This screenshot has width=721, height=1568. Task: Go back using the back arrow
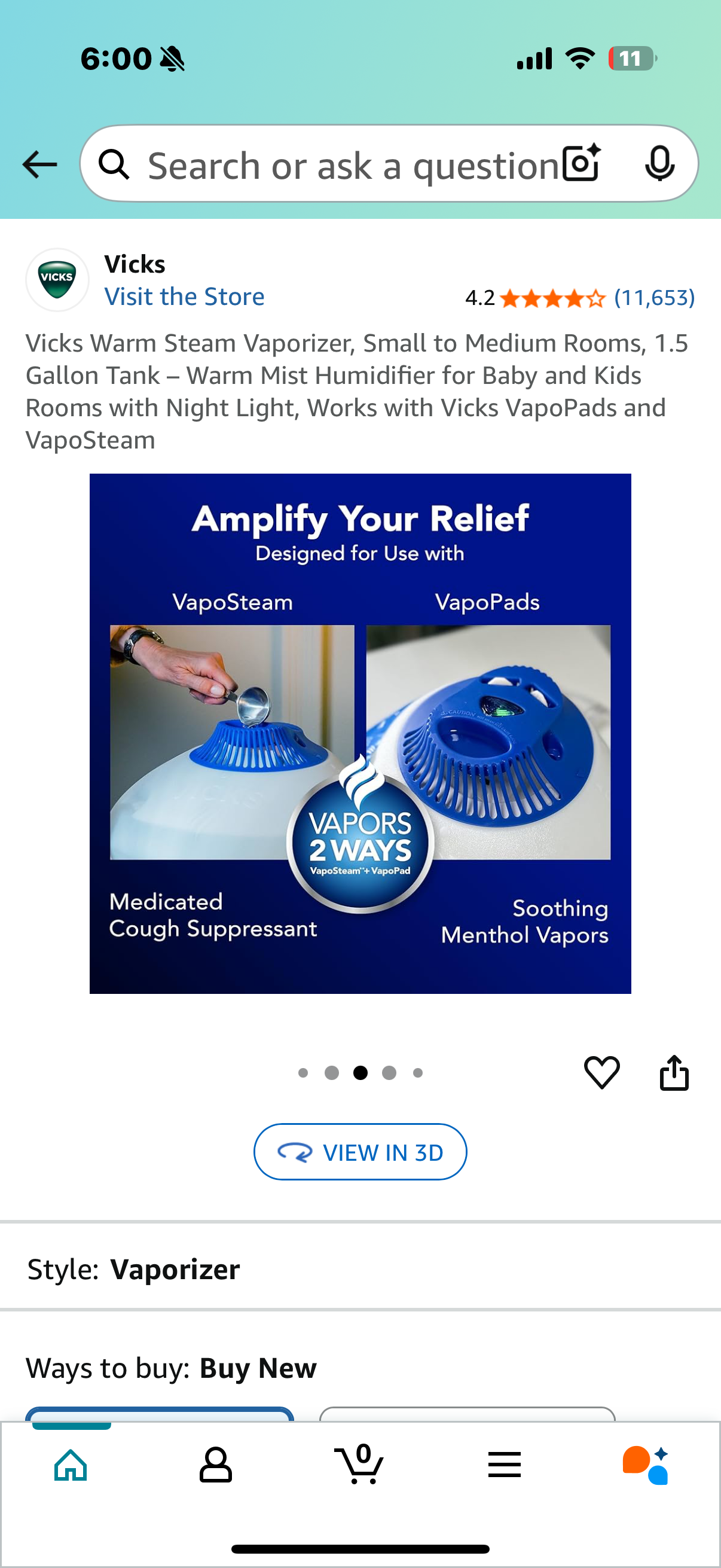(x=39, y=164)
